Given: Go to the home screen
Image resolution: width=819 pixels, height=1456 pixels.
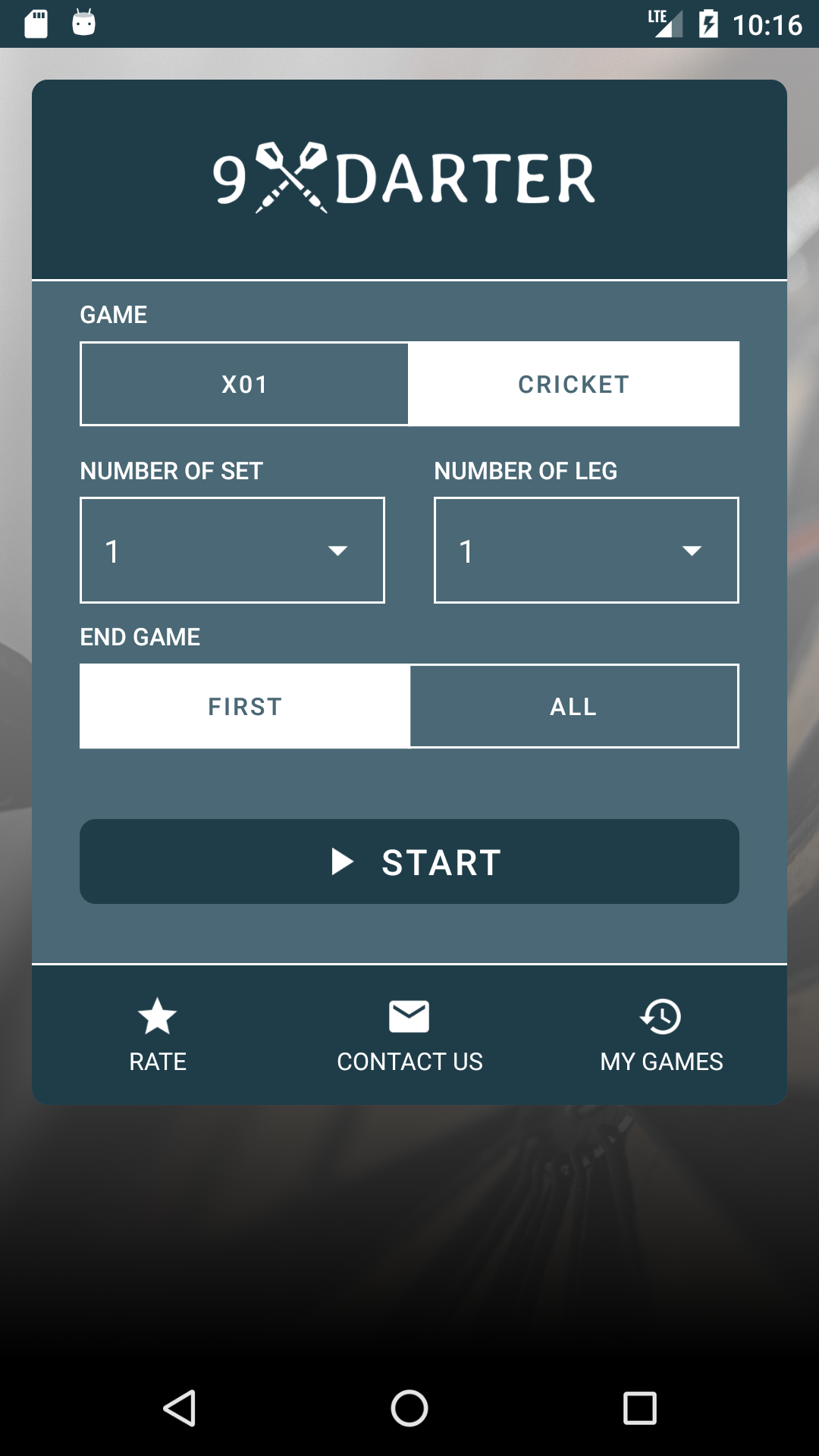Looking at the screenshot, I should pyautogui.click(x=409, y=1408).
